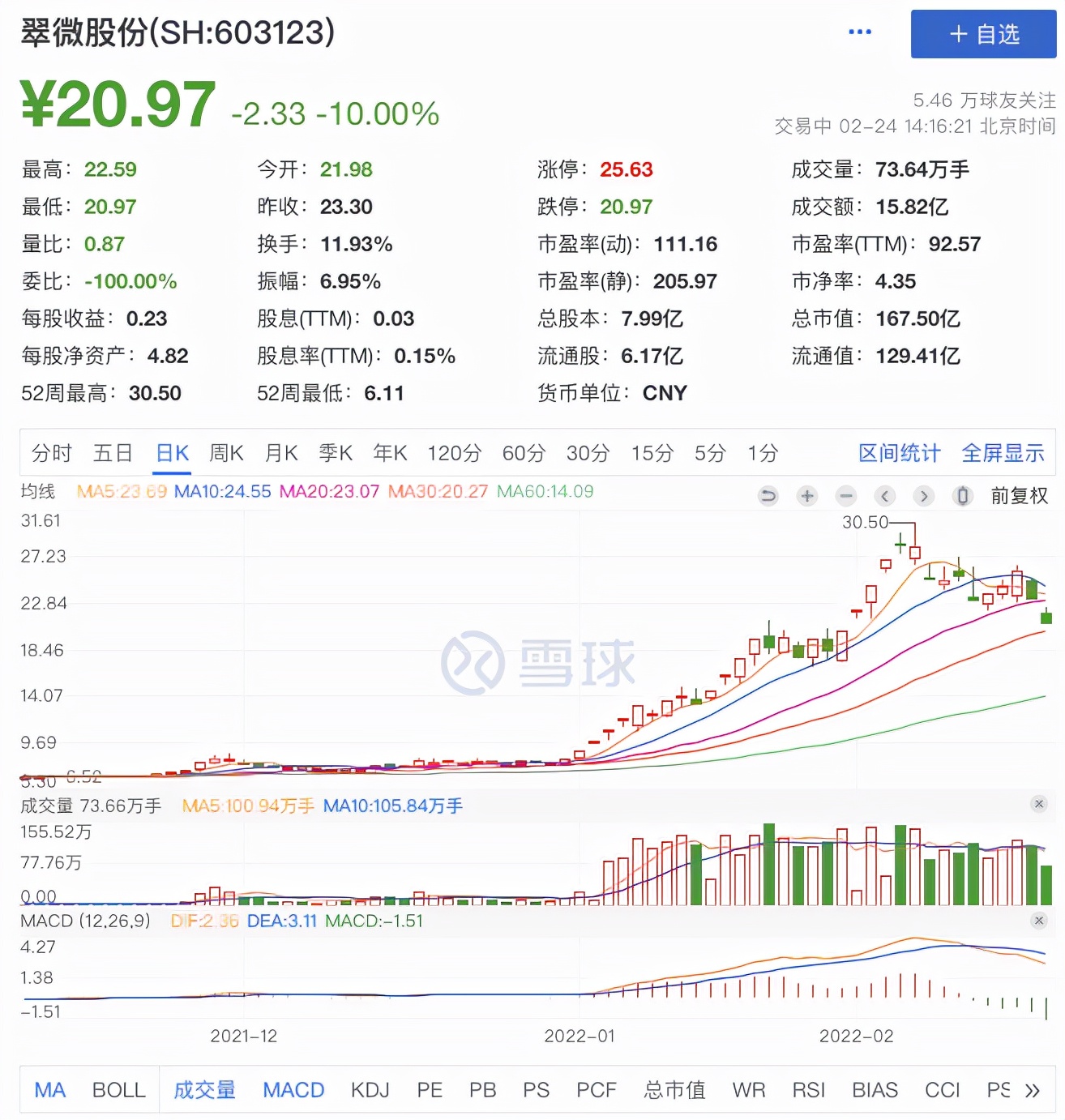1065x1120 pixels.
Task: Select the 五日 chart view
Action: click(x=113, y=453)
